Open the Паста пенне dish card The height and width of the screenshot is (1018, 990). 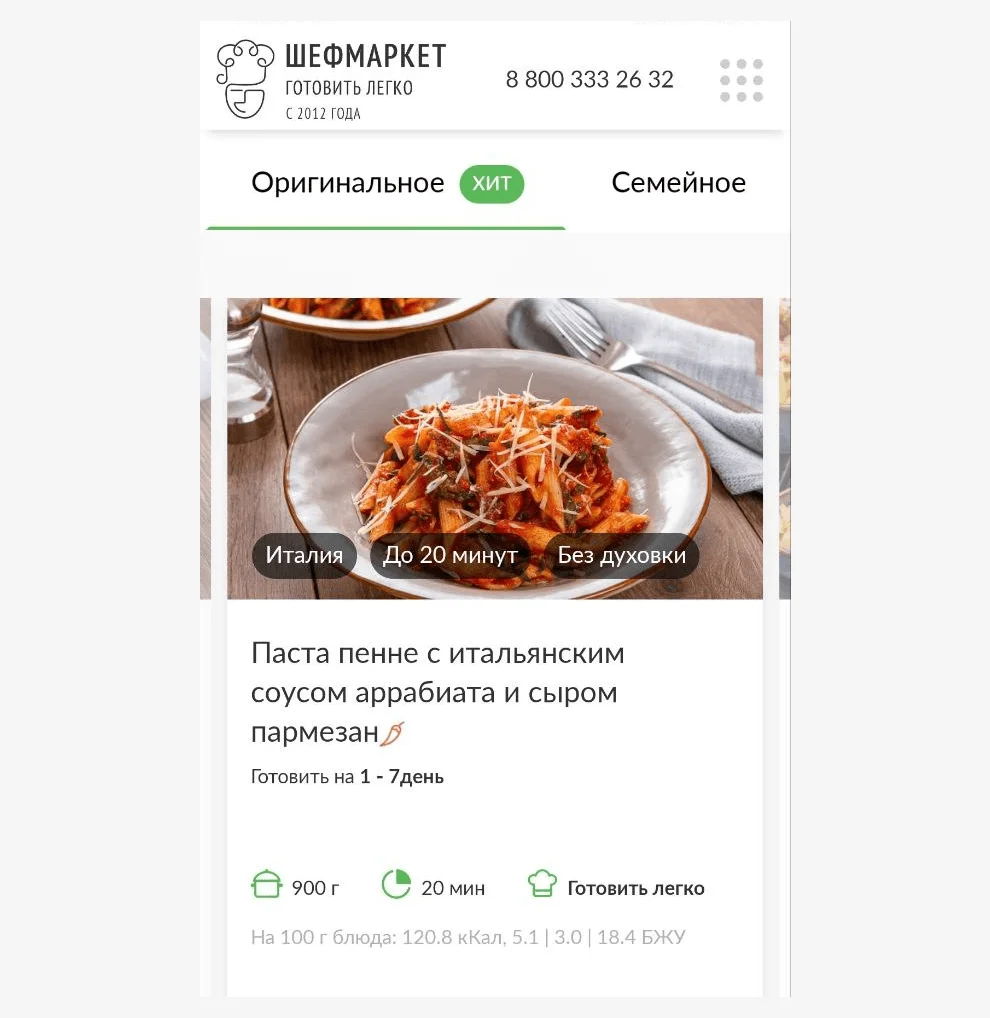point(437,692)
